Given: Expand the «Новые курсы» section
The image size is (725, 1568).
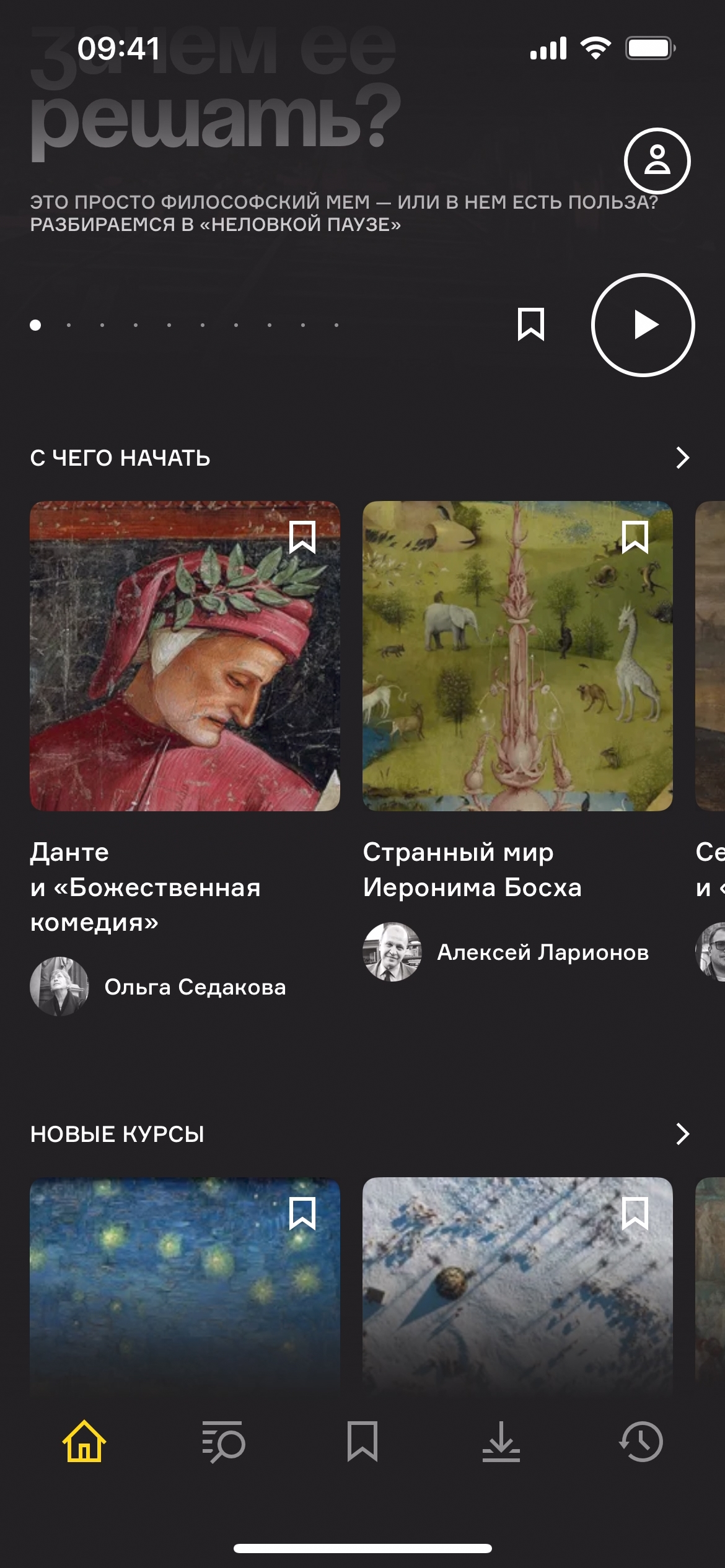Looking at the screenshot, I should [682, 1134].
